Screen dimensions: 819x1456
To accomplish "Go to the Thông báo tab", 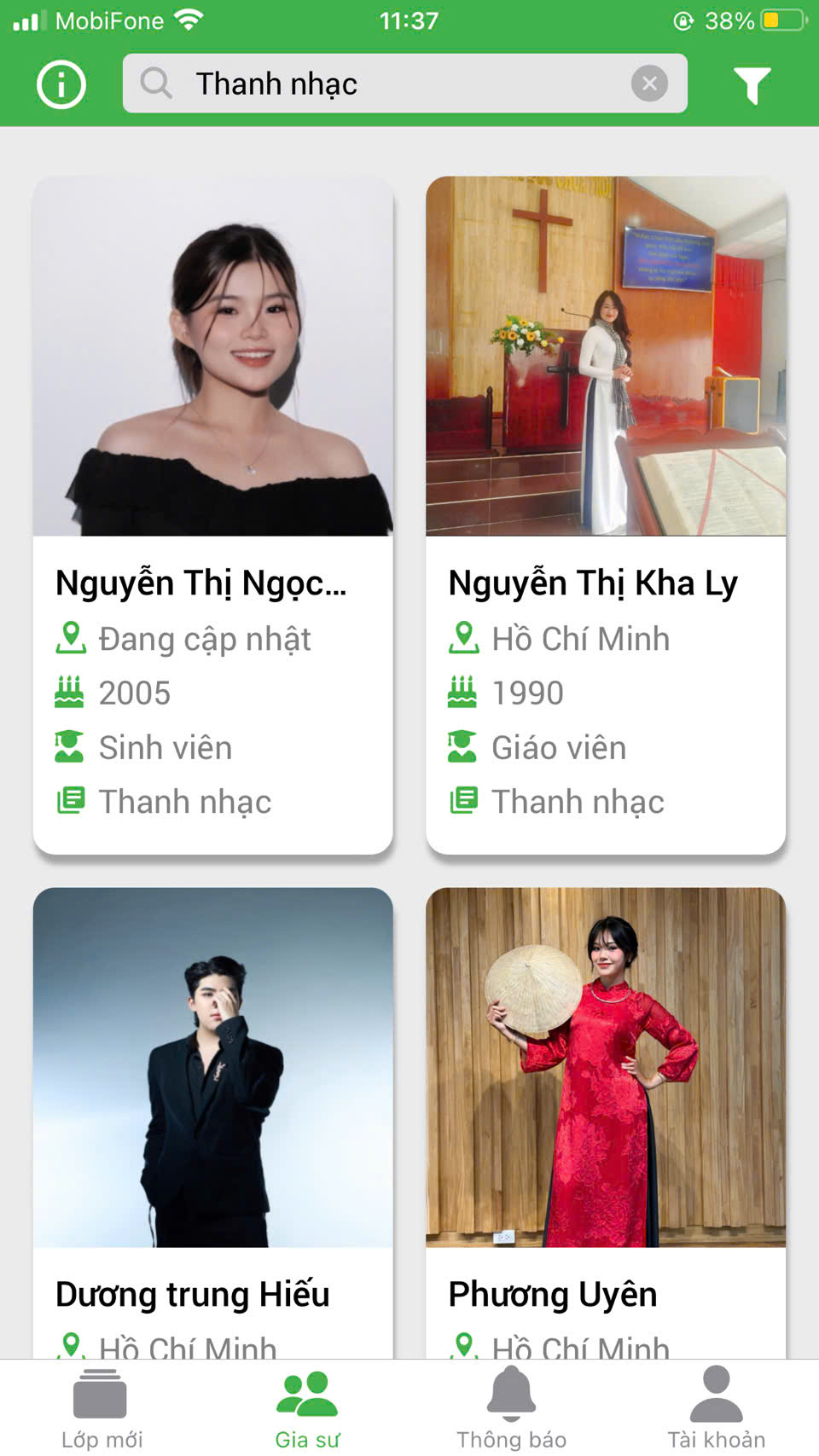I will (x=511, y=1408).
